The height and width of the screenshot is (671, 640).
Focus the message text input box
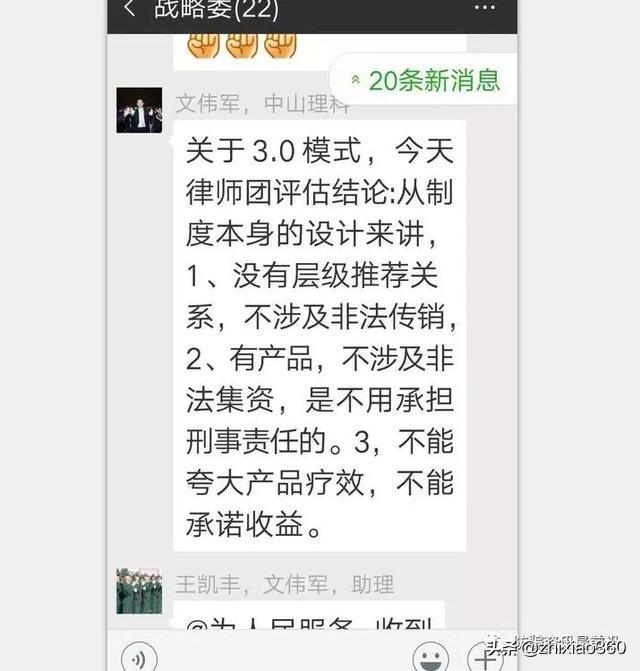point(285,658)
